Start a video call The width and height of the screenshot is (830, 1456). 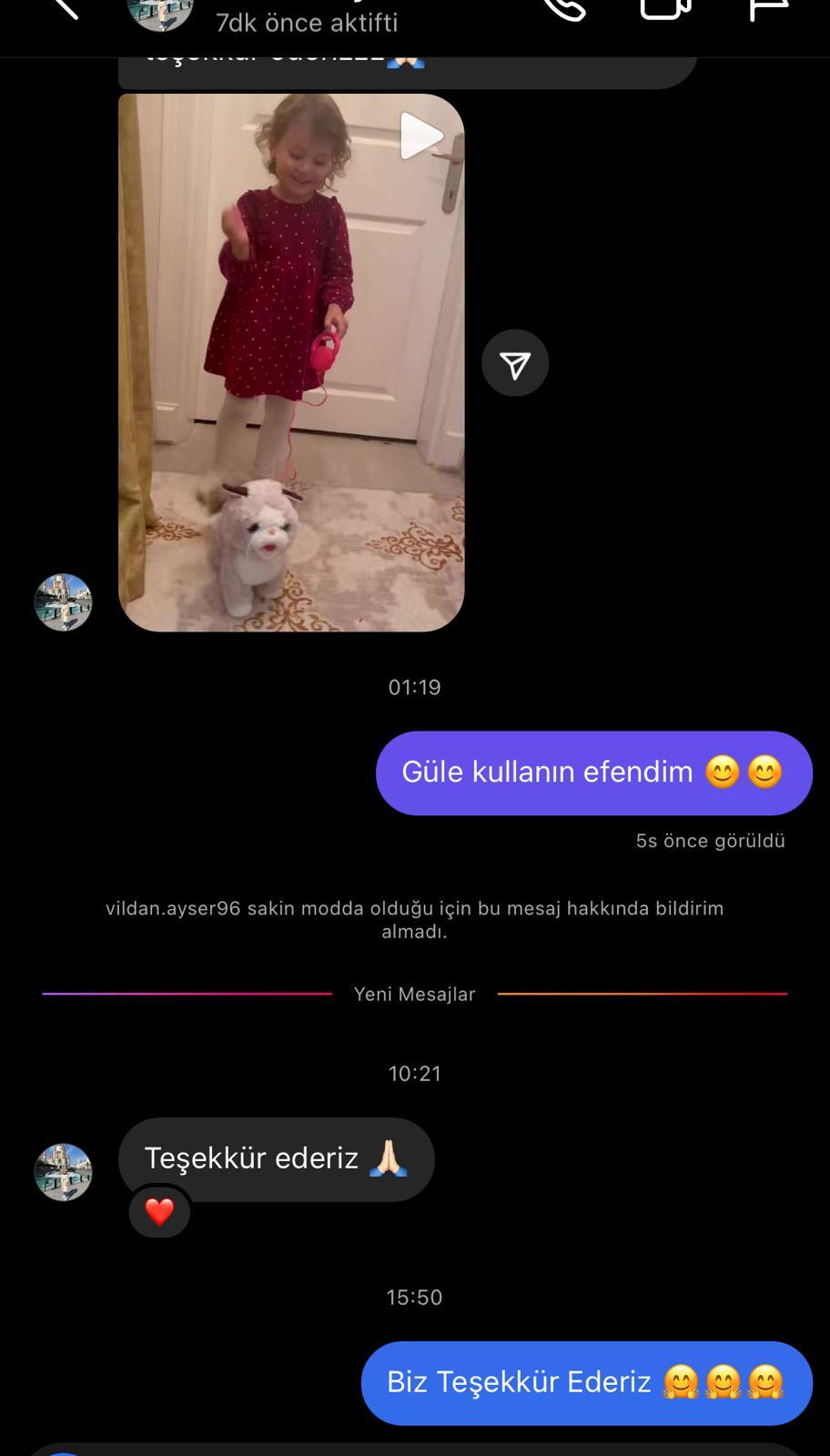(x=665, y=9)
